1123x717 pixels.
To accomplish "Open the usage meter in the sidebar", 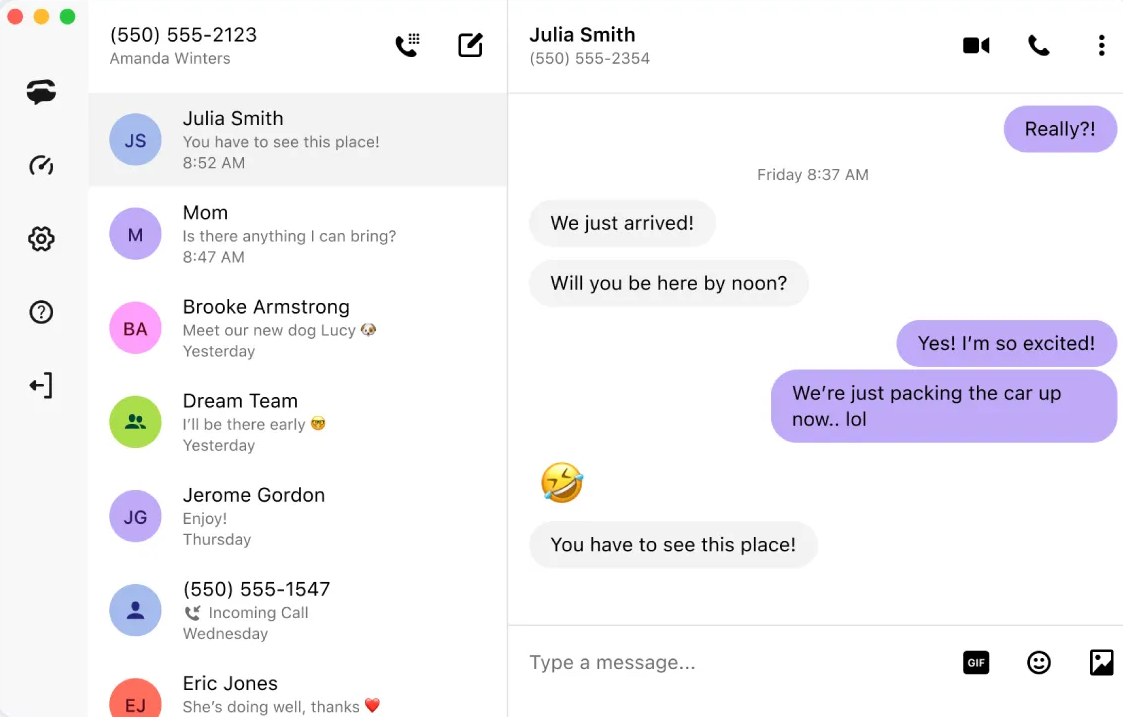I will [x=41, y=166].
